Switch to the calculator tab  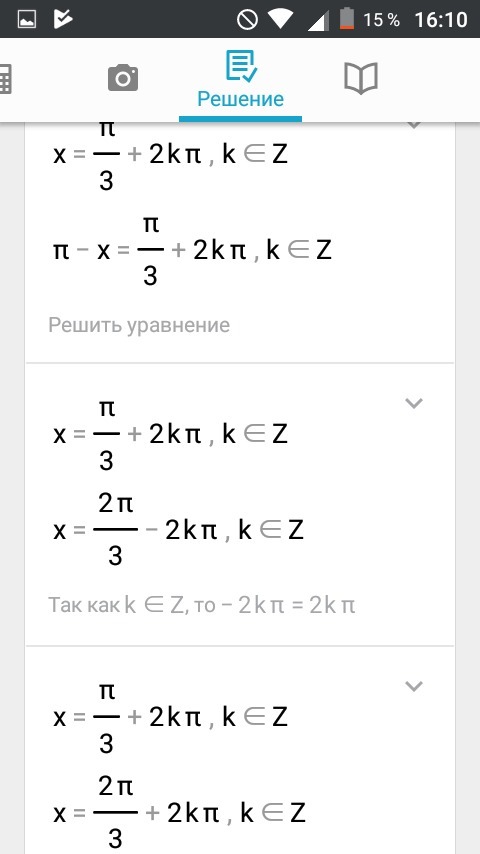(x=5, y=79)
